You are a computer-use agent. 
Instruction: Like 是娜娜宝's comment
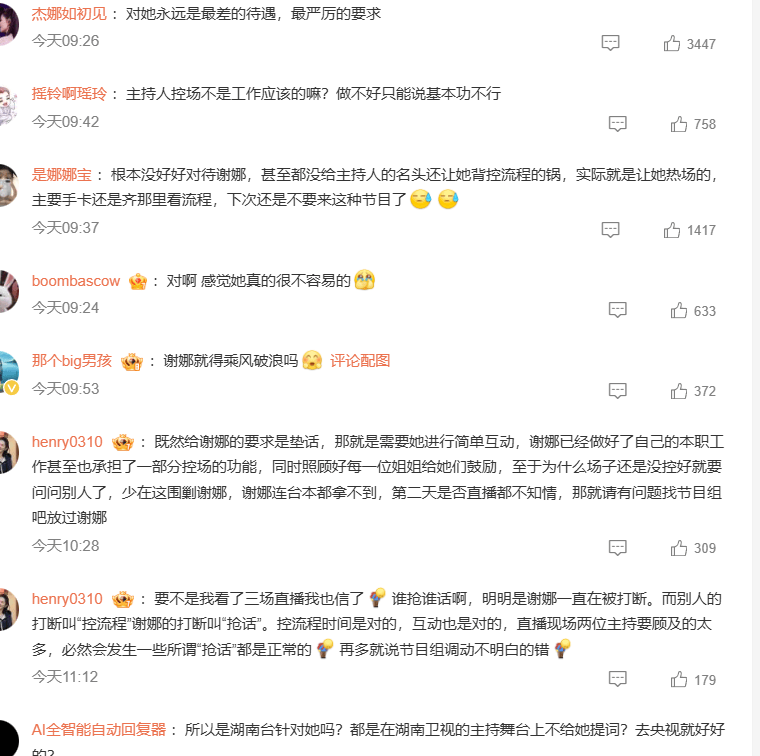pos(672,230)
